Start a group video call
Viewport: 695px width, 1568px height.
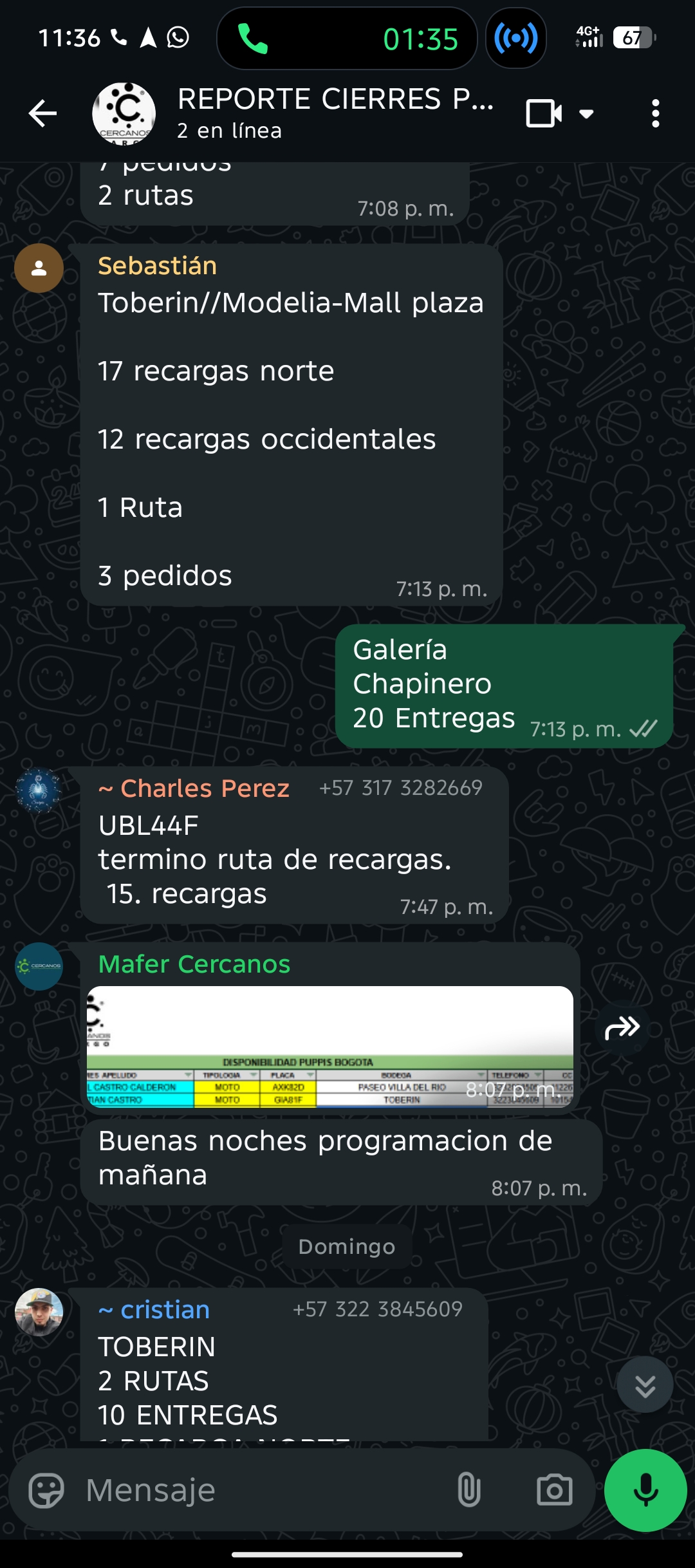[544, 114]
